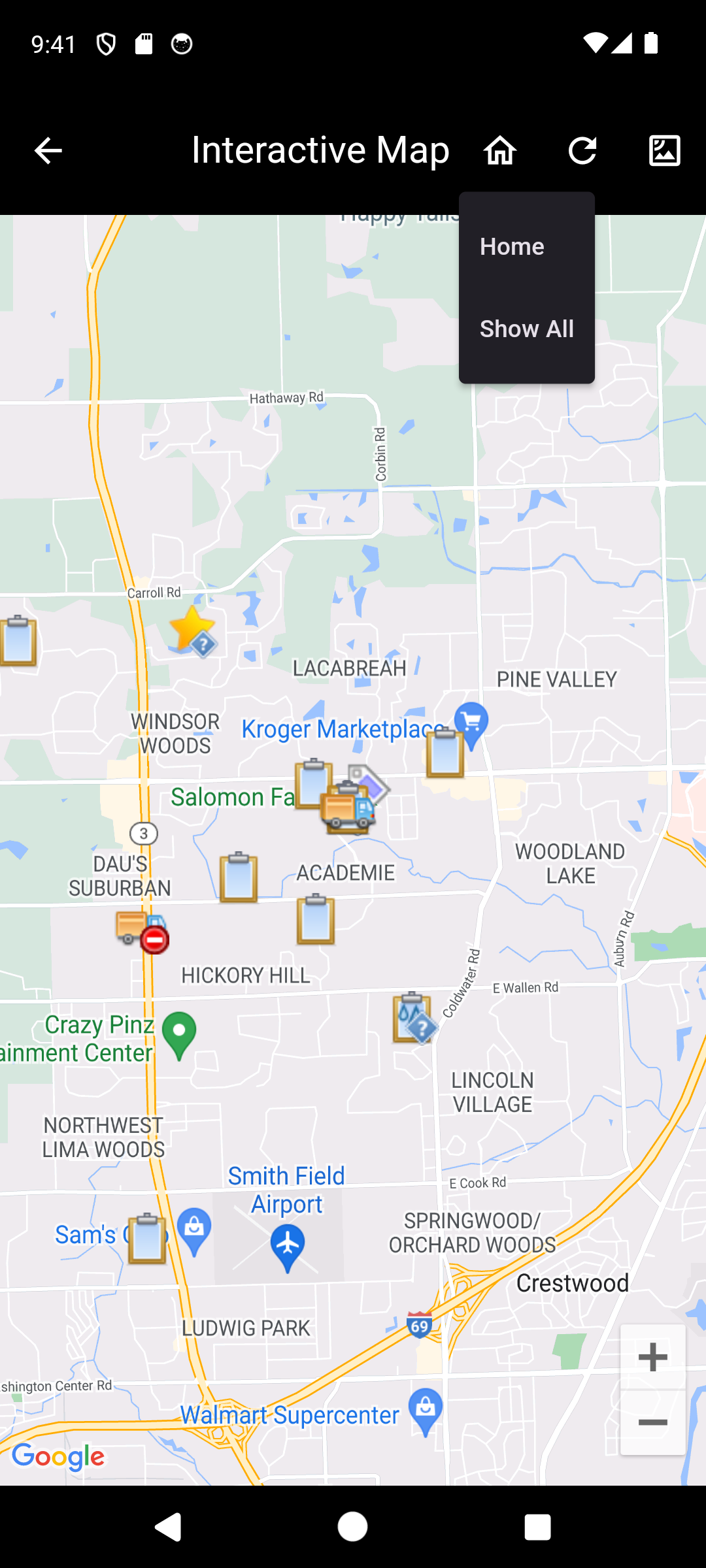Open the clipboard marker above Hickory Hill

(x=316, y=920)
